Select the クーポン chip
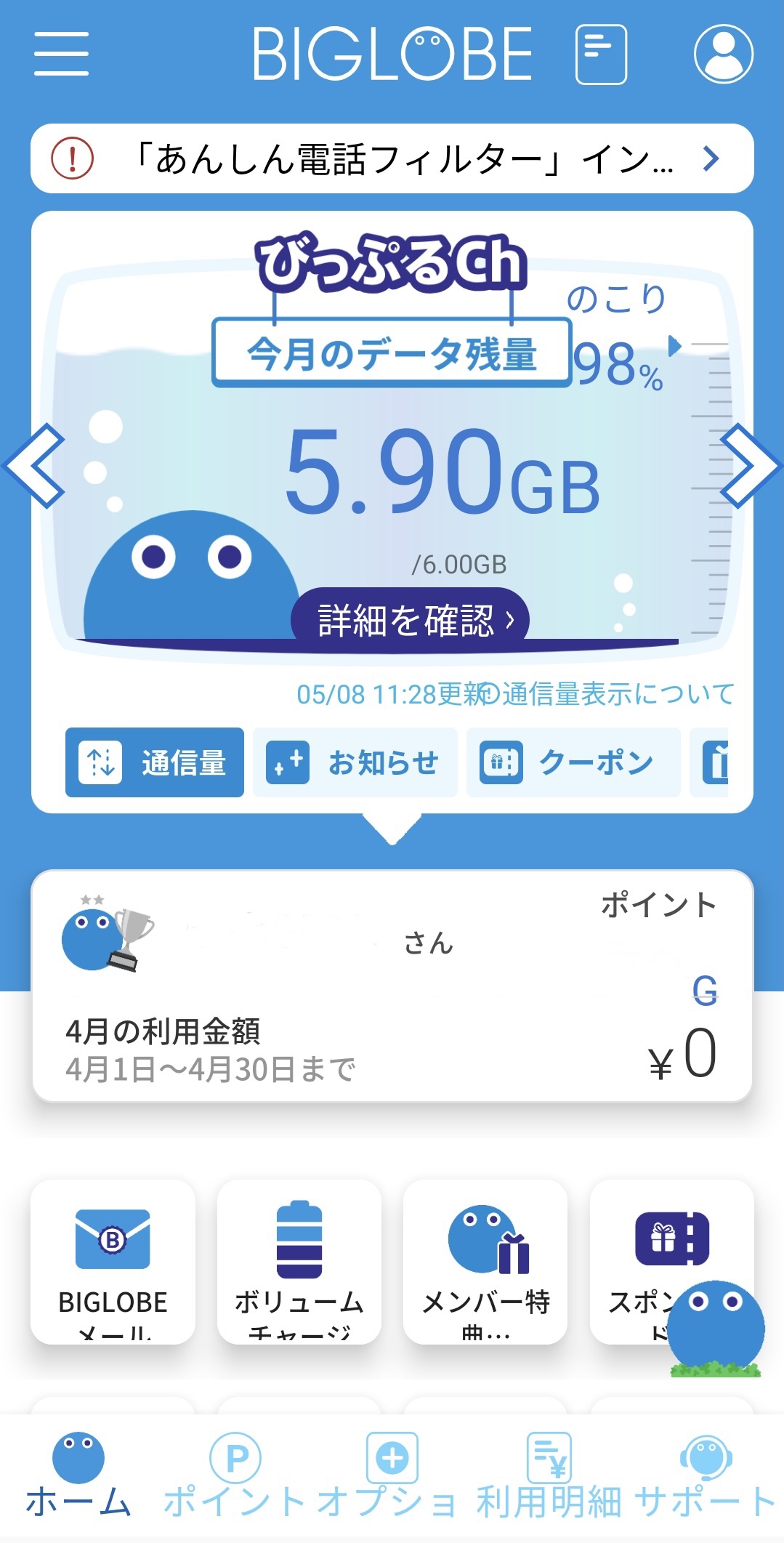The image size is (784, 1543). (x=573, y=762)
